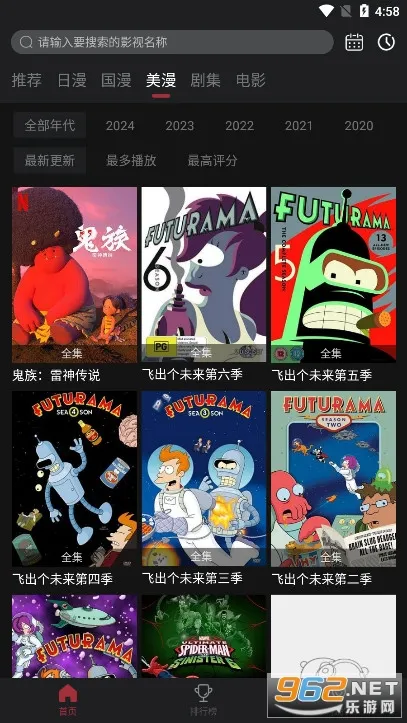Switch to the 剧集 tab

click(x=206, y=80)
